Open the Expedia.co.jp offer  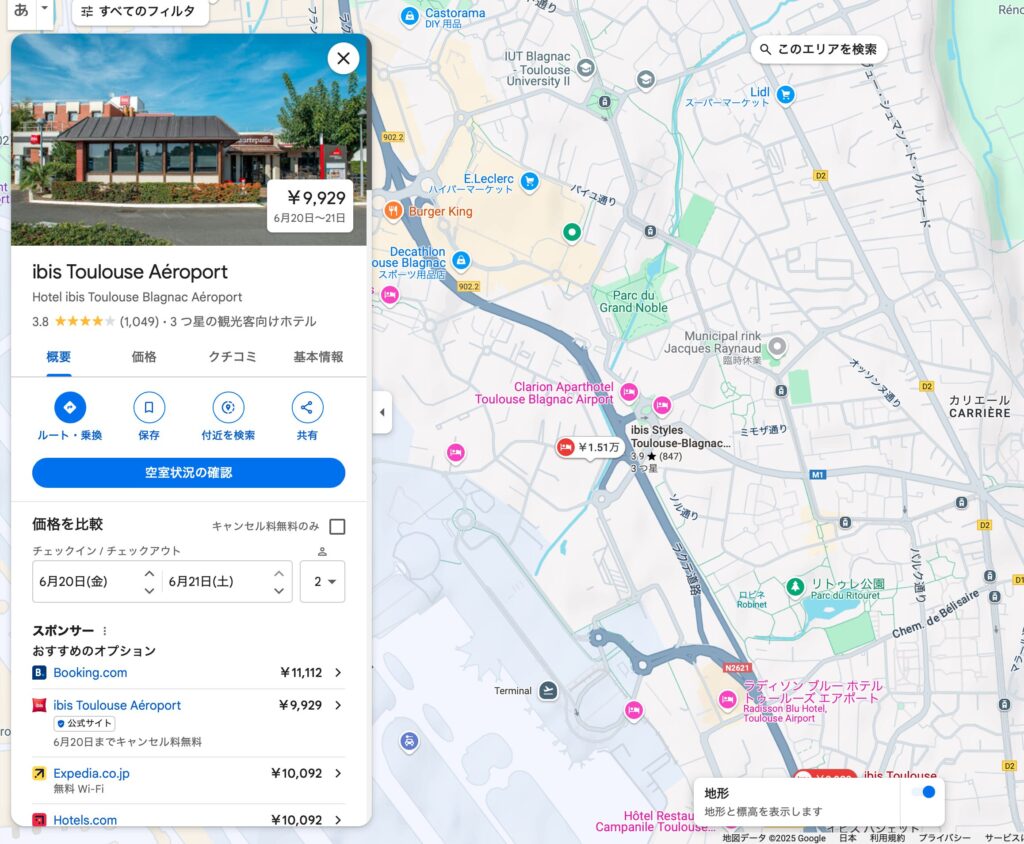coord(188,773)
